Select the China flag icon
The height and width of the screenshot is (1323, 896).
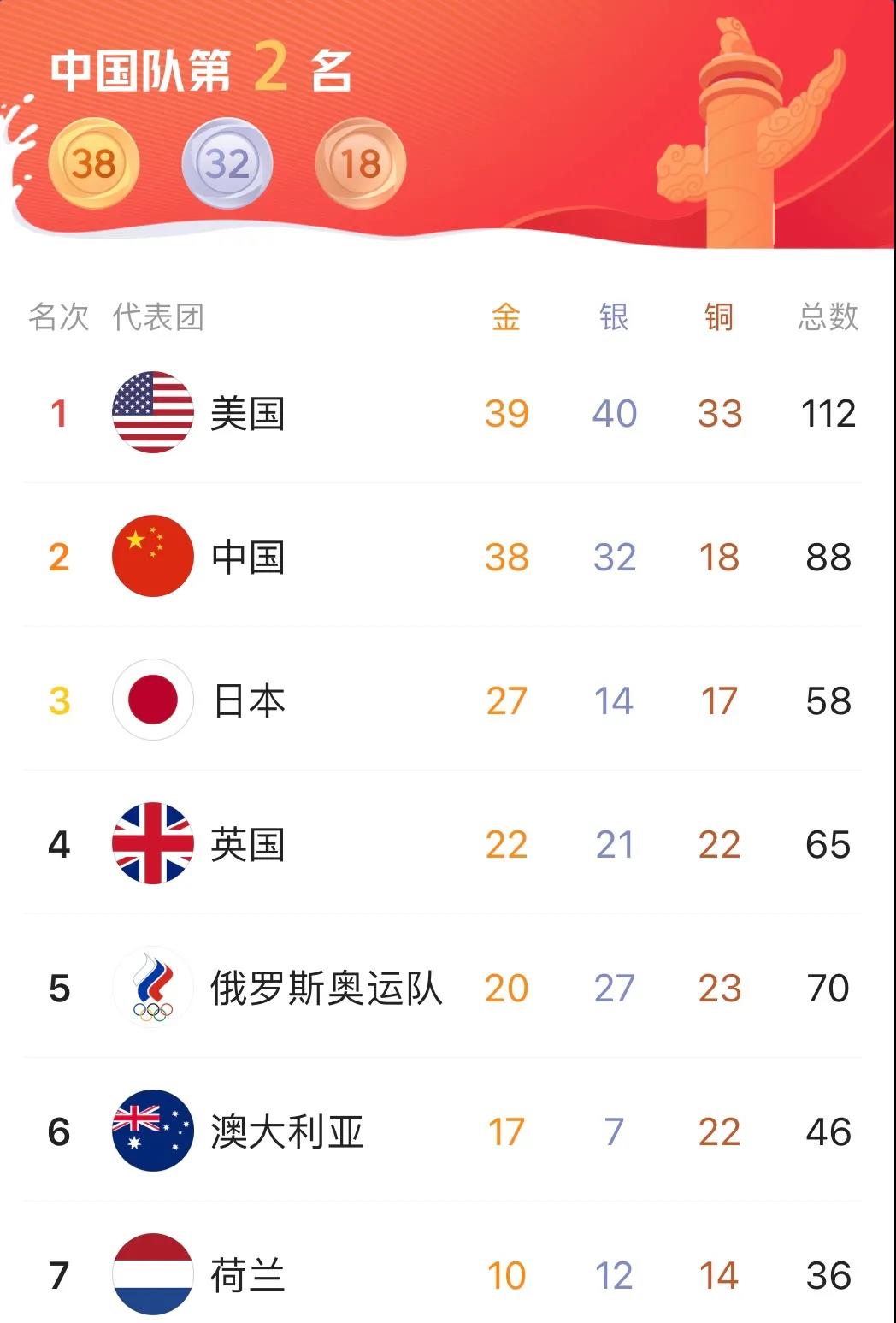pos(153,557)
